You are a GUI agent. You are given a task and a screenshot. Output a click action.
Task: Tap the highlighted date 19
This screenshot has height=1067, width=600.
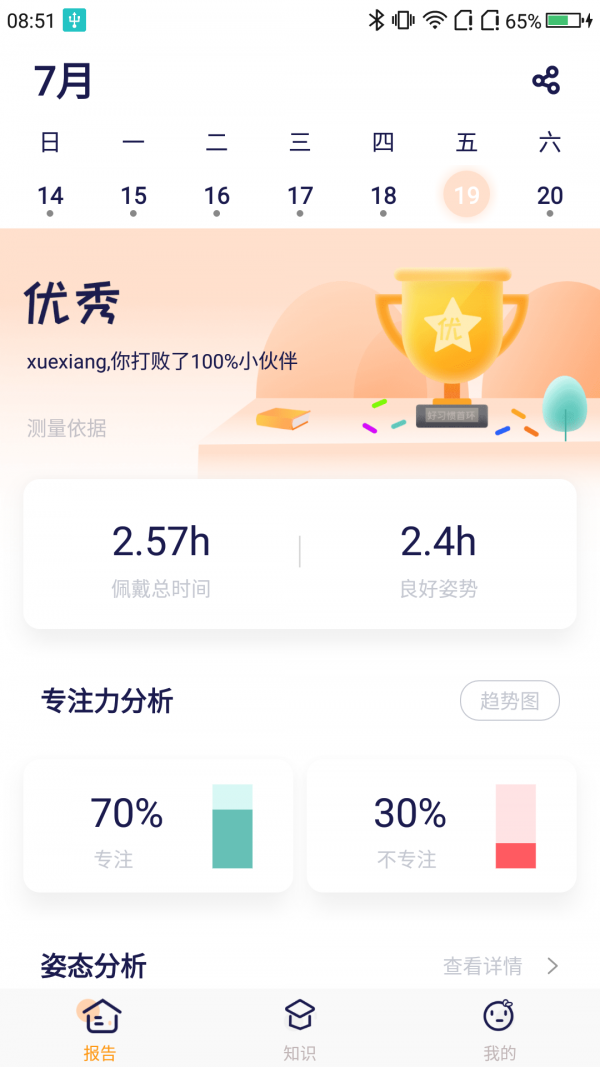click(467, 195)
